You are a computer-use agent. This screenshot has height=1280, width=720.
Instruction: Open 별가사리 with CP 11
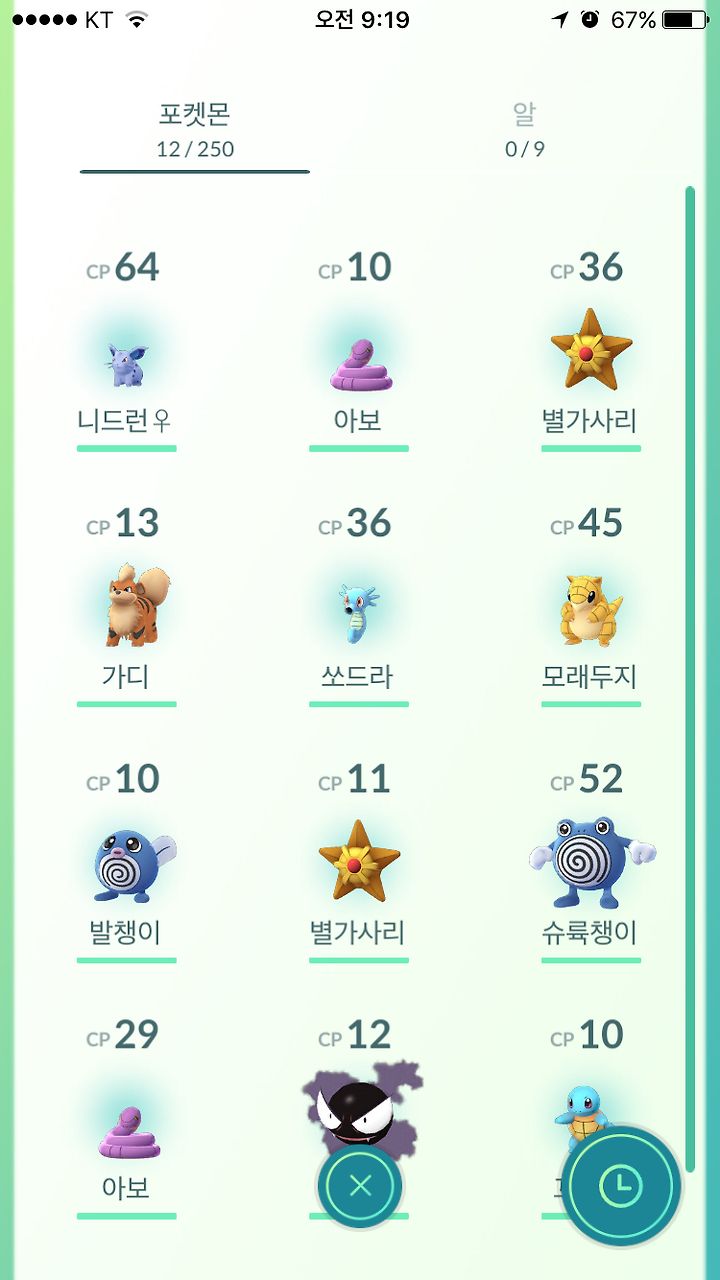(358, 862)
